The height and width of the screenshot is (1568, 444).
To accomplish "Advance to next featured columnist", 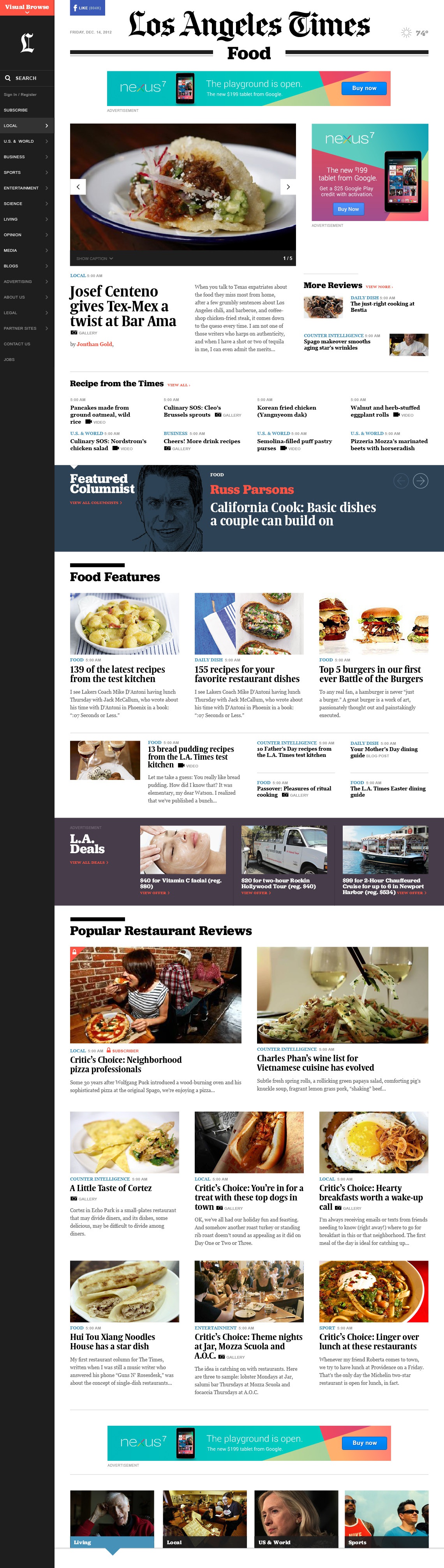I will coord(420,481).
